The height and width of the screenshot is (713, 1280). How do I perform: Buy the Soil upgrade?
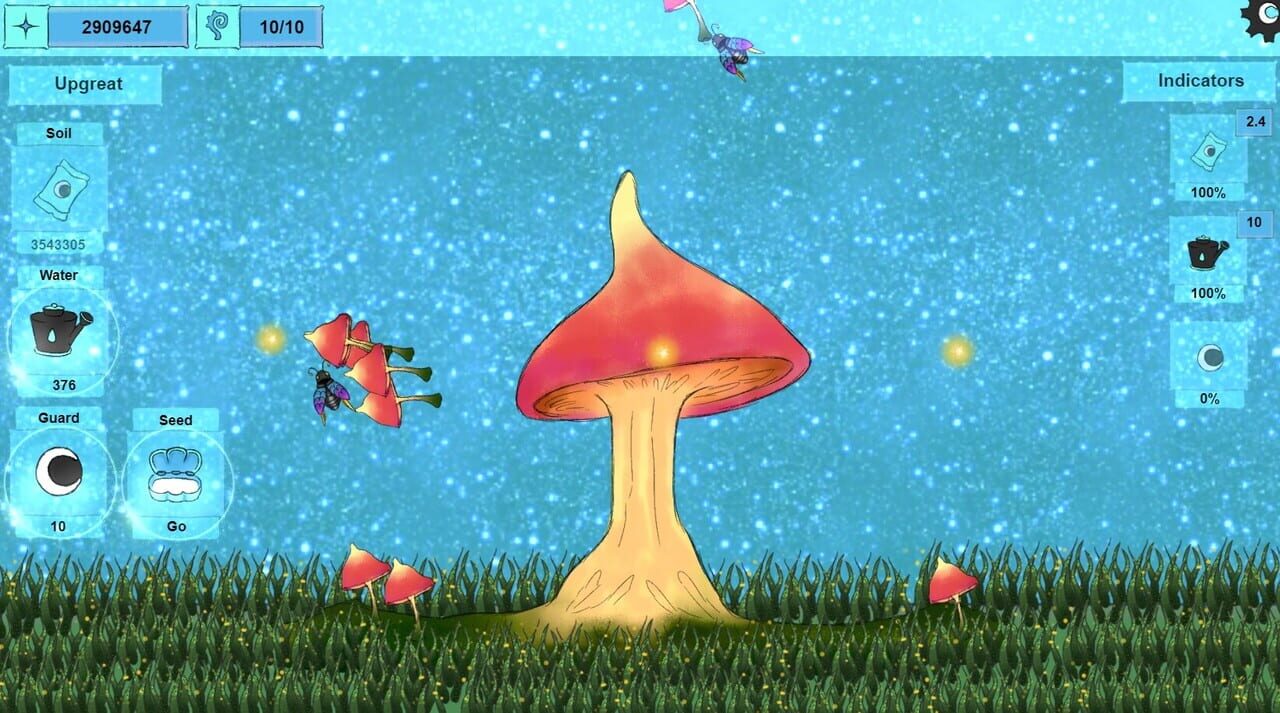59,190
